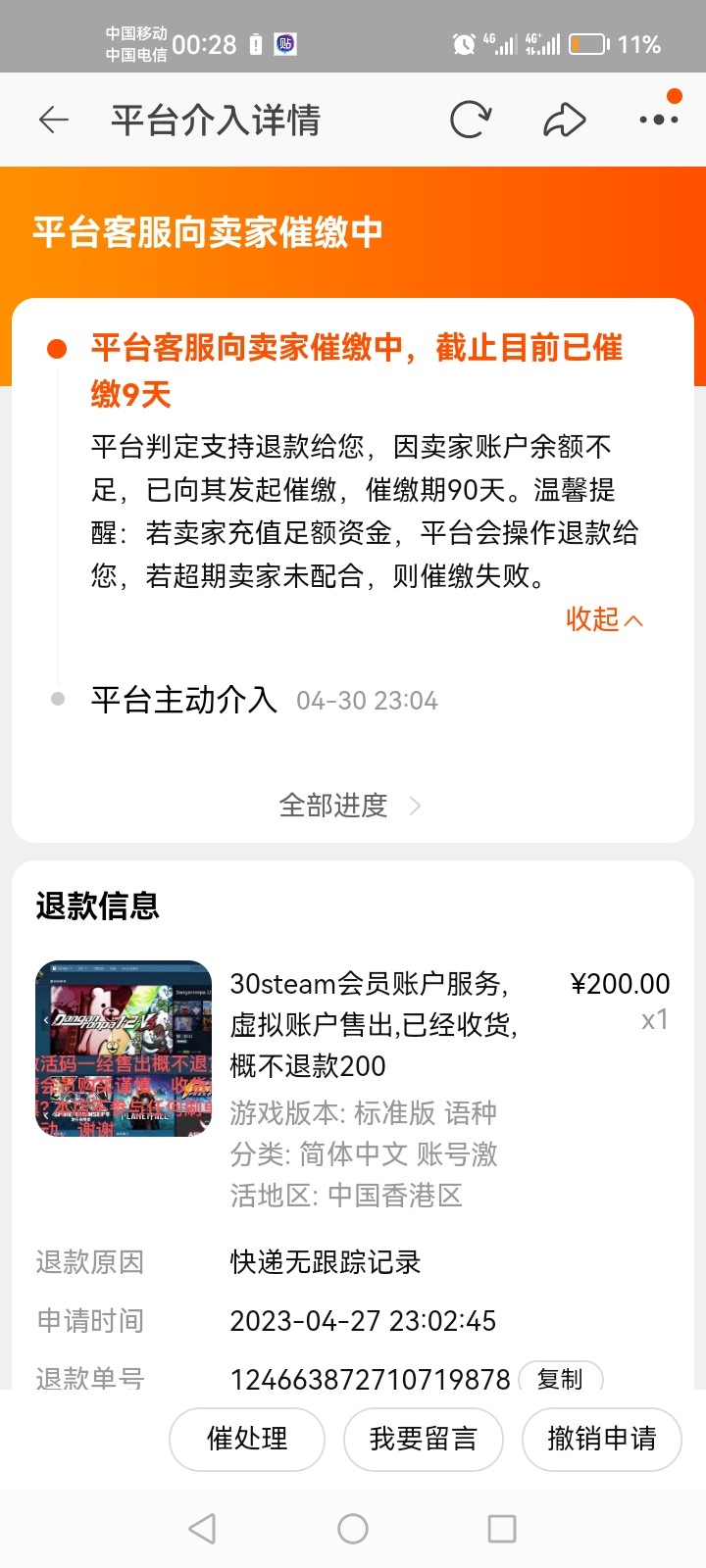
Task: Leave a message via 我要留言
Action: [424, 1439]
